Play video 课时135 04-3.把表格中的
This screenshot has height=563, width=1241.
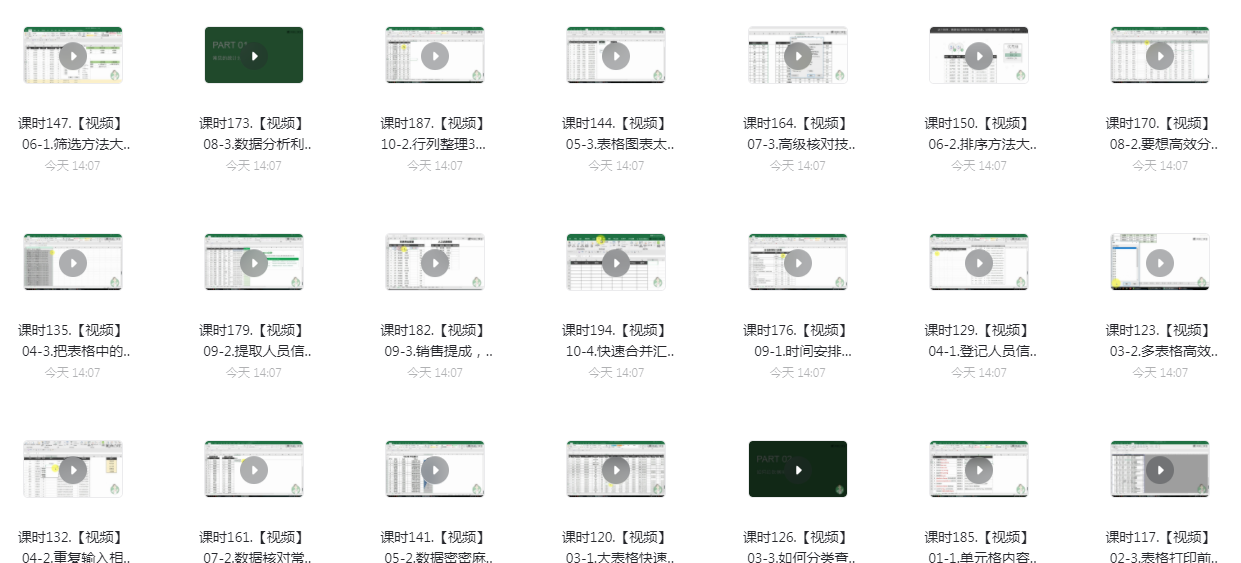(x=73, y=263)
